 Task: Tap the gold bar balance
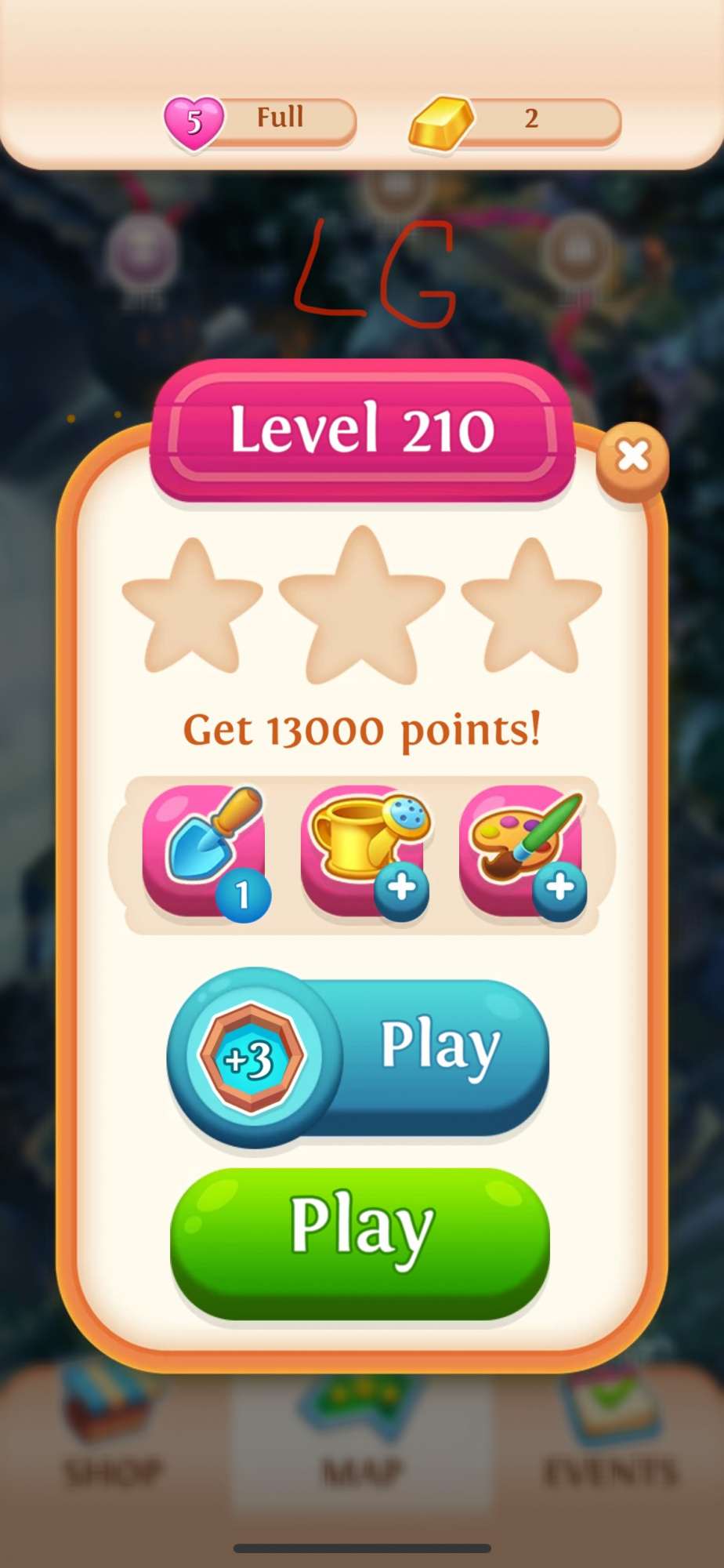coord(515,122)
